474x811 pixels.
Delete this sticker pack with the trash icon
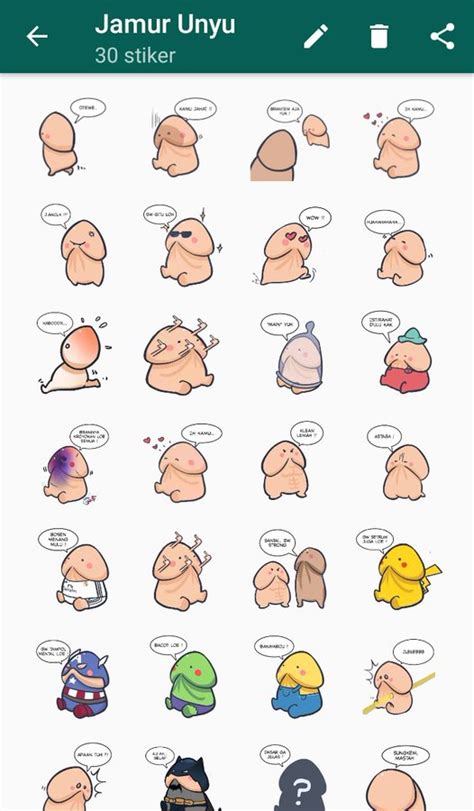(x=379, y=36)
